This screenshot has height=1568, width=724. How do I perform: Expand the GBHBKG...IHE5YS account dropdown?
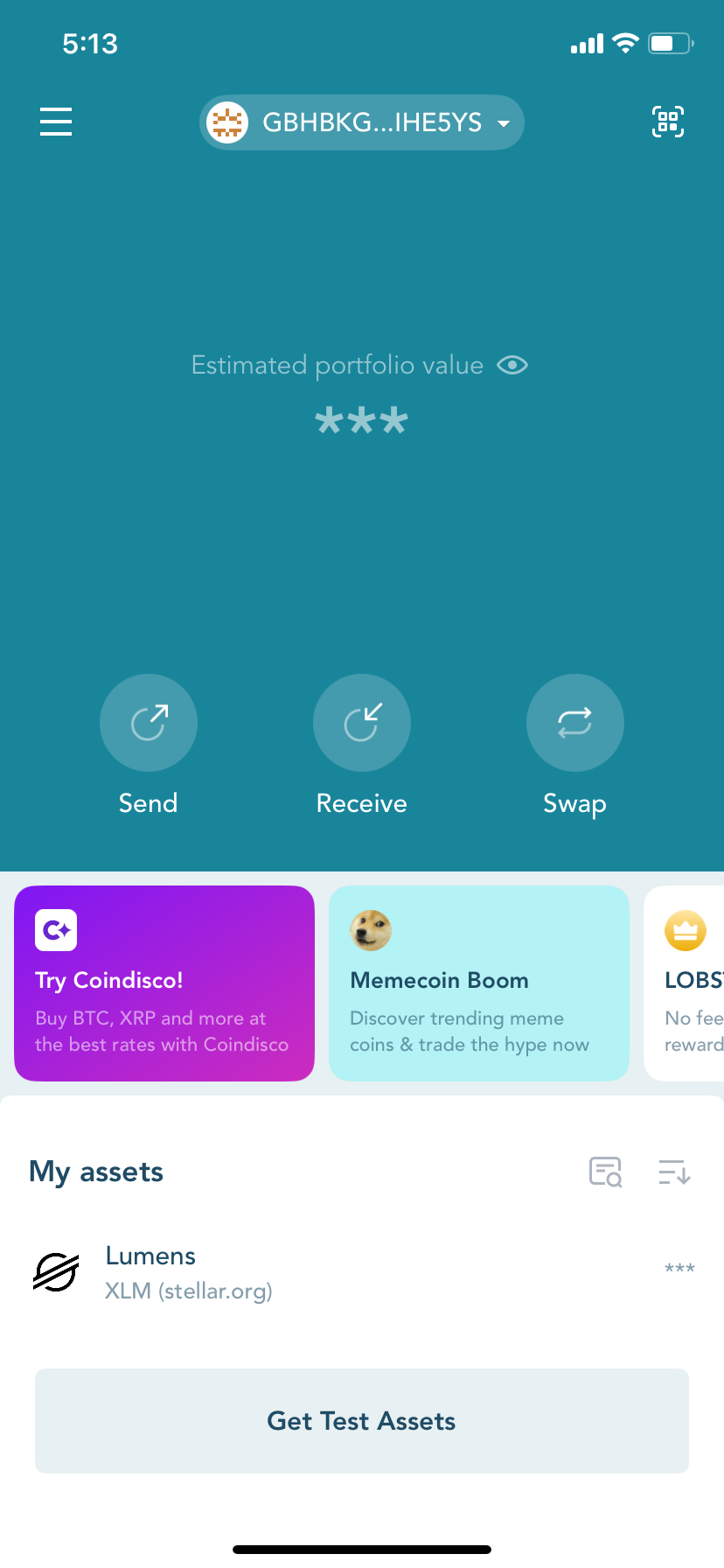point(362,122)
